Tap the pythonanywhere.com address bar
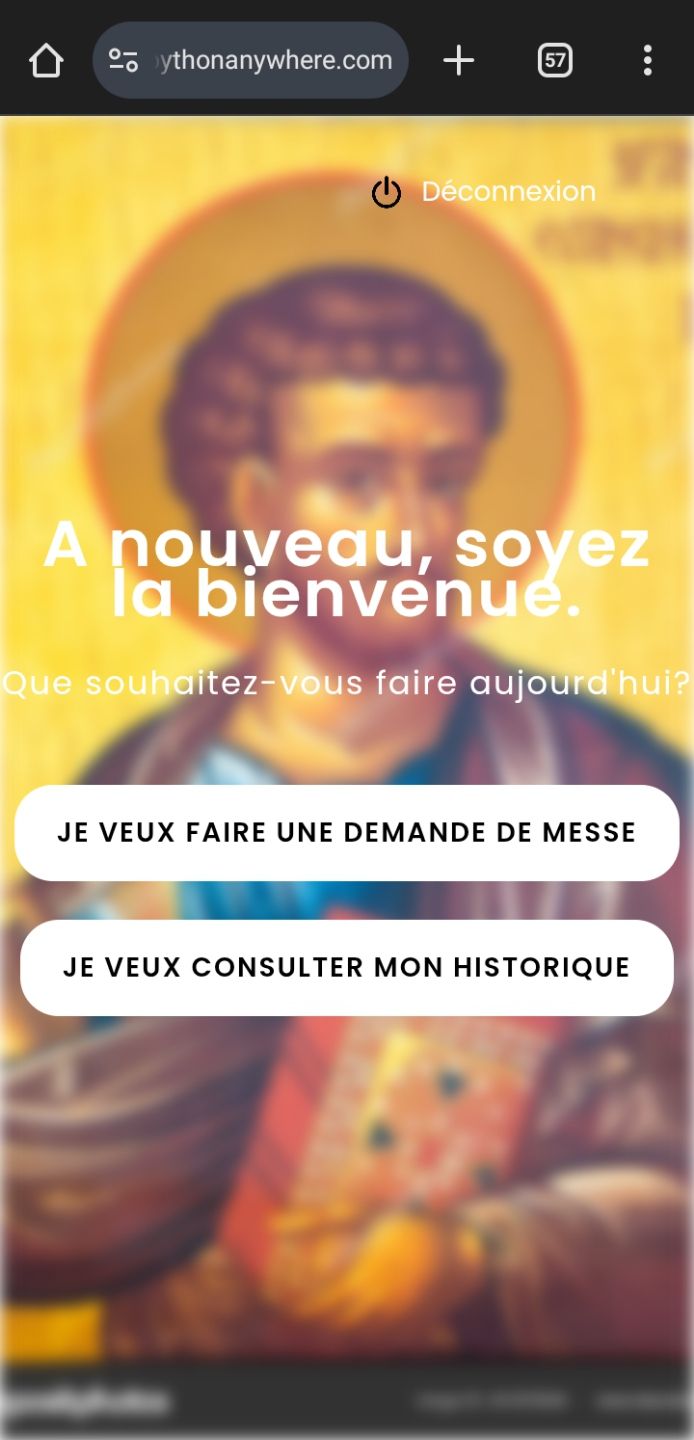694x1440 pixels. click(274, 61)
